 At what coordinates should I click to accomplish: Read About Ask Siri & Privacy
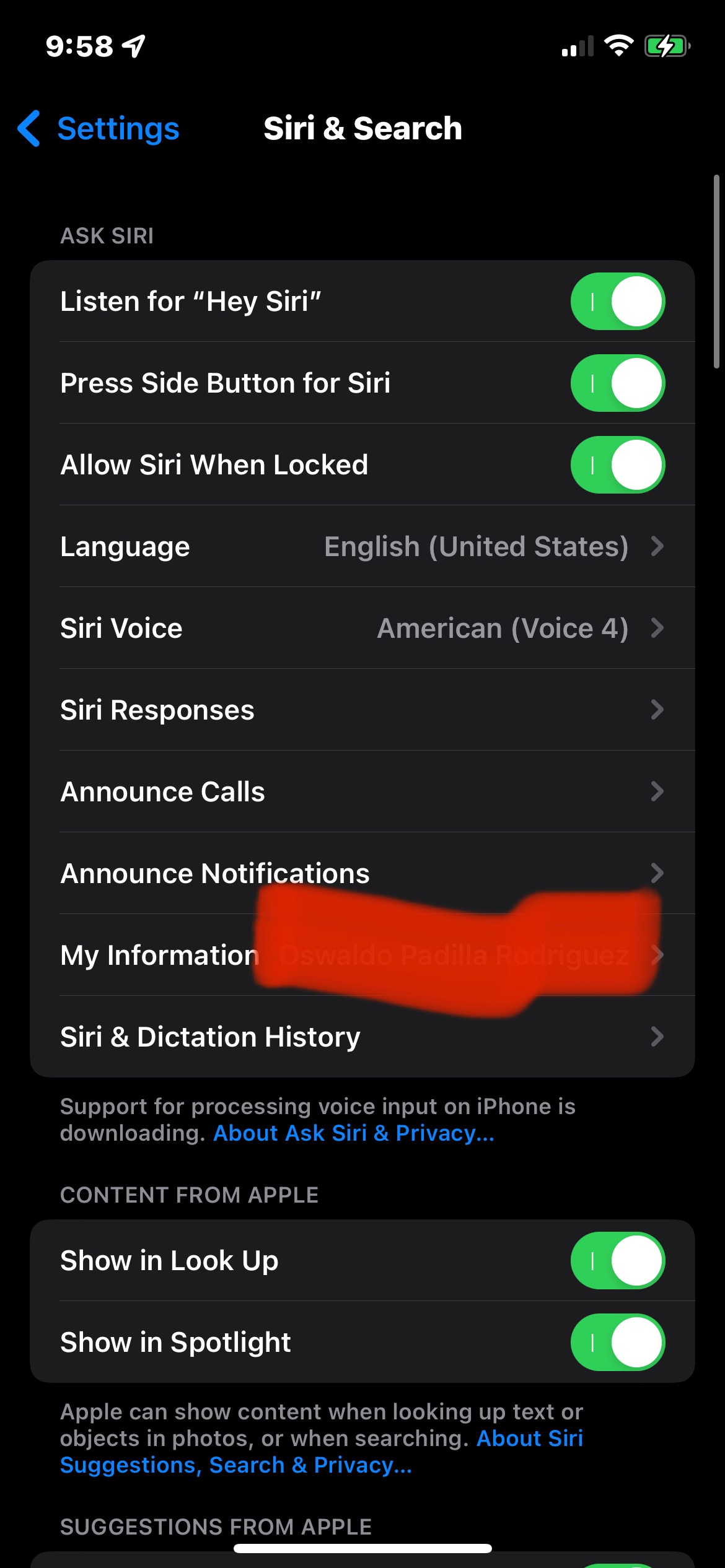point(353,1133)
